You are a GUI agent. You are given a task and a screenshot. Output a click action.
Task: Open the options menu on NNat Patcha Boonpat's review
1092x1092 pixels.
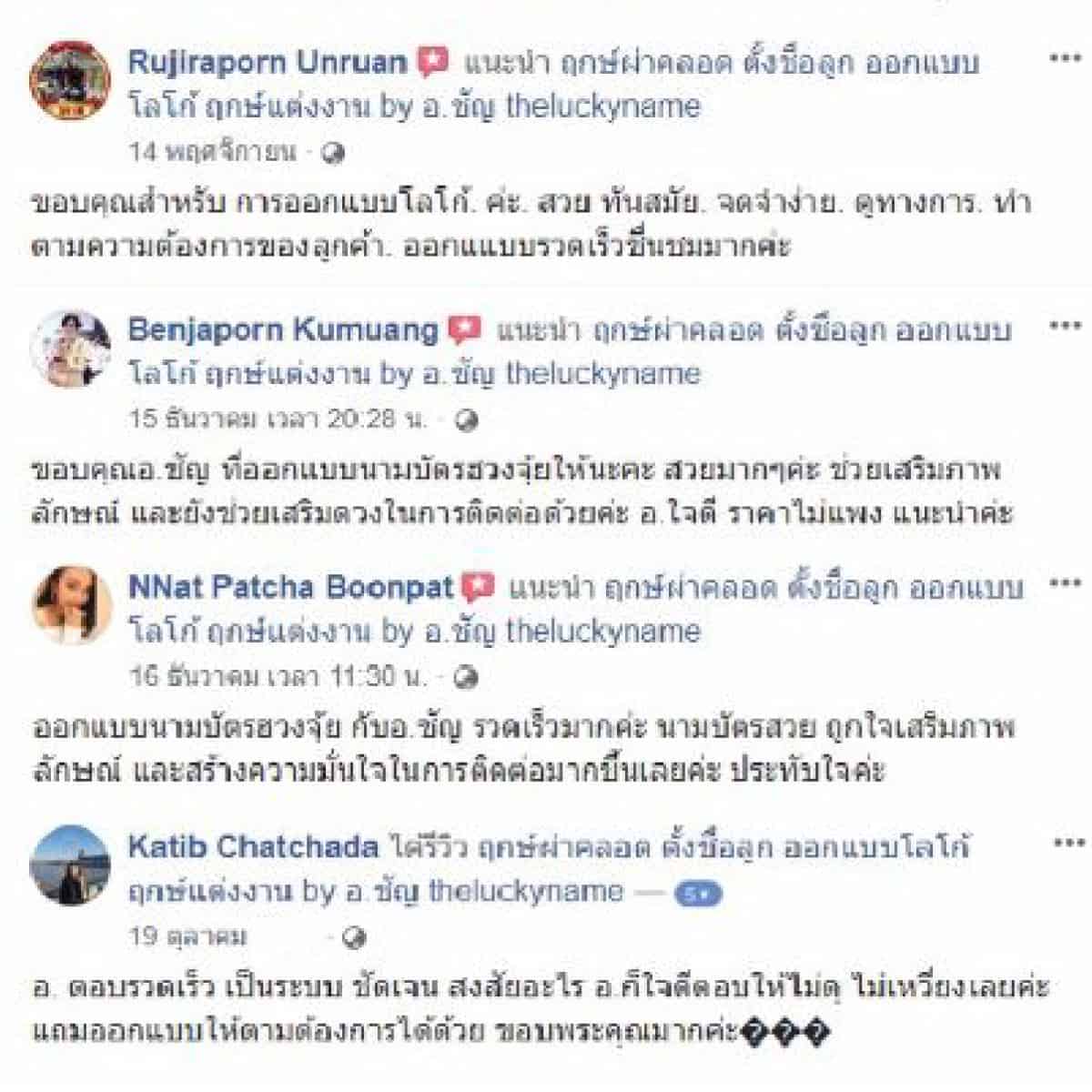coord(1065,583)
